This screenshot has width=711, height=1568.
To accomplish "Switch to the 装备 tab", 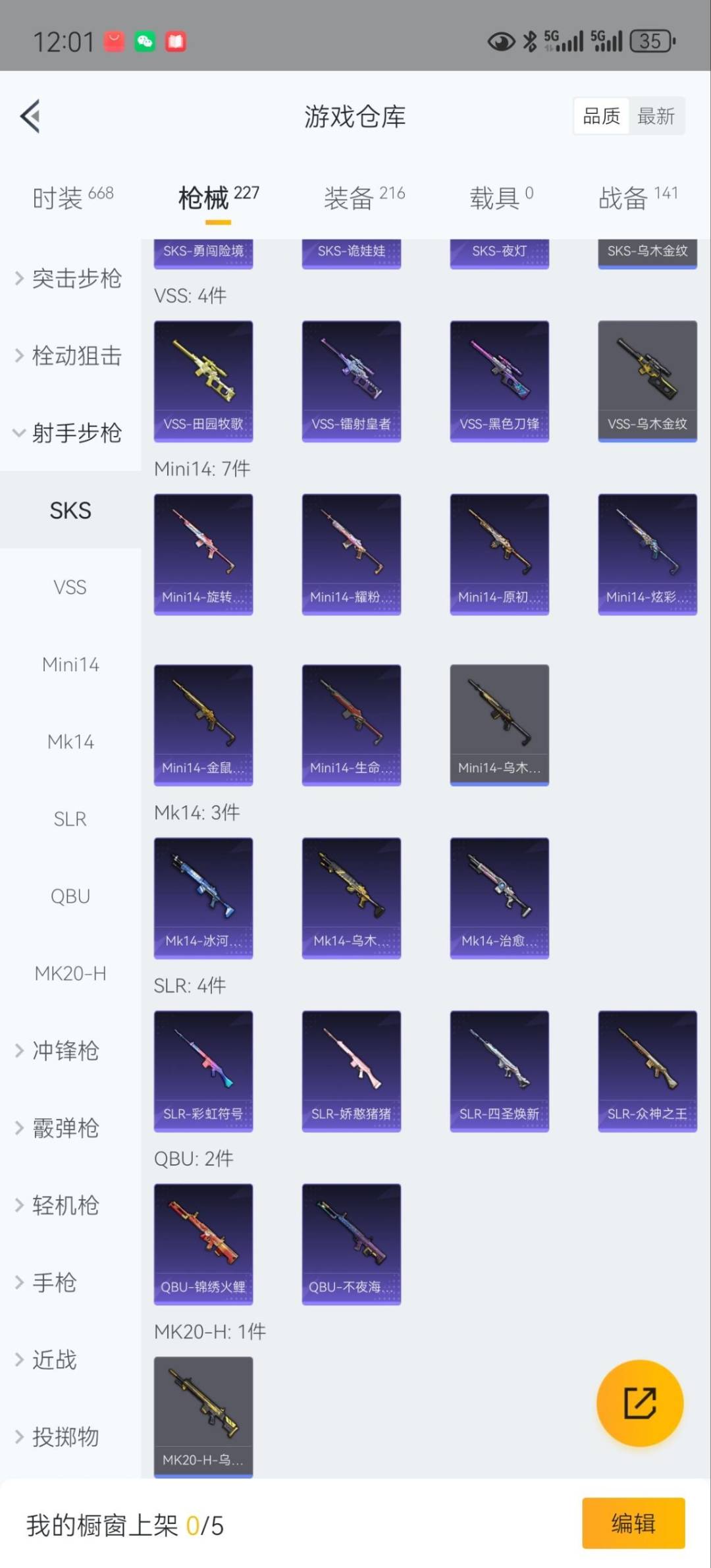I will [x=363, y=197].
